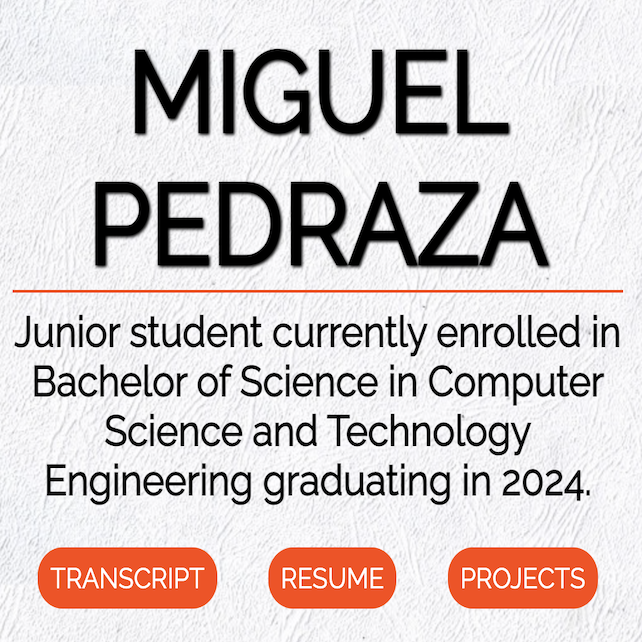Go to the Projects section
The image size is (642, 642).
(522, 578)
